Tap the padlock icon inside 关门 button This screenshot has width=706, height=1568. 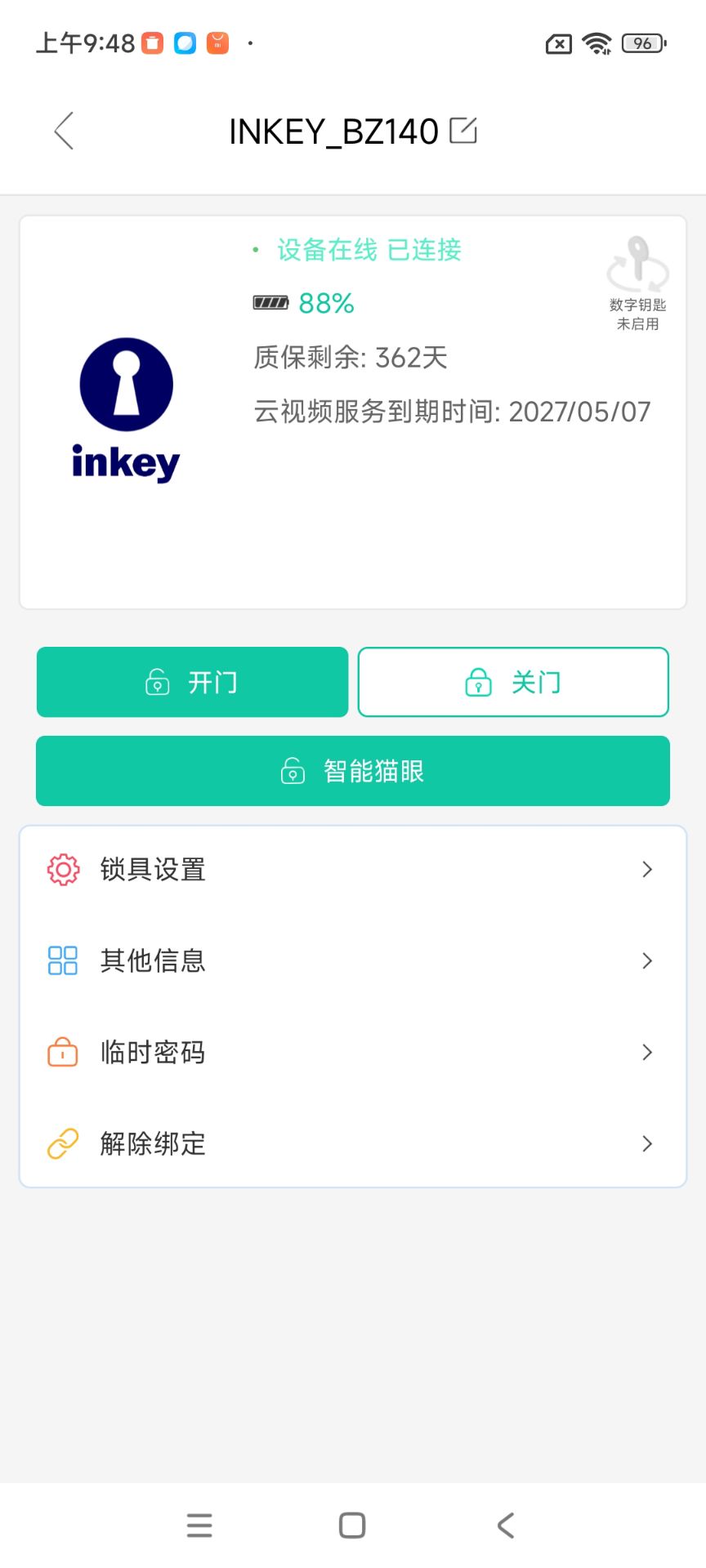(477, 682)
